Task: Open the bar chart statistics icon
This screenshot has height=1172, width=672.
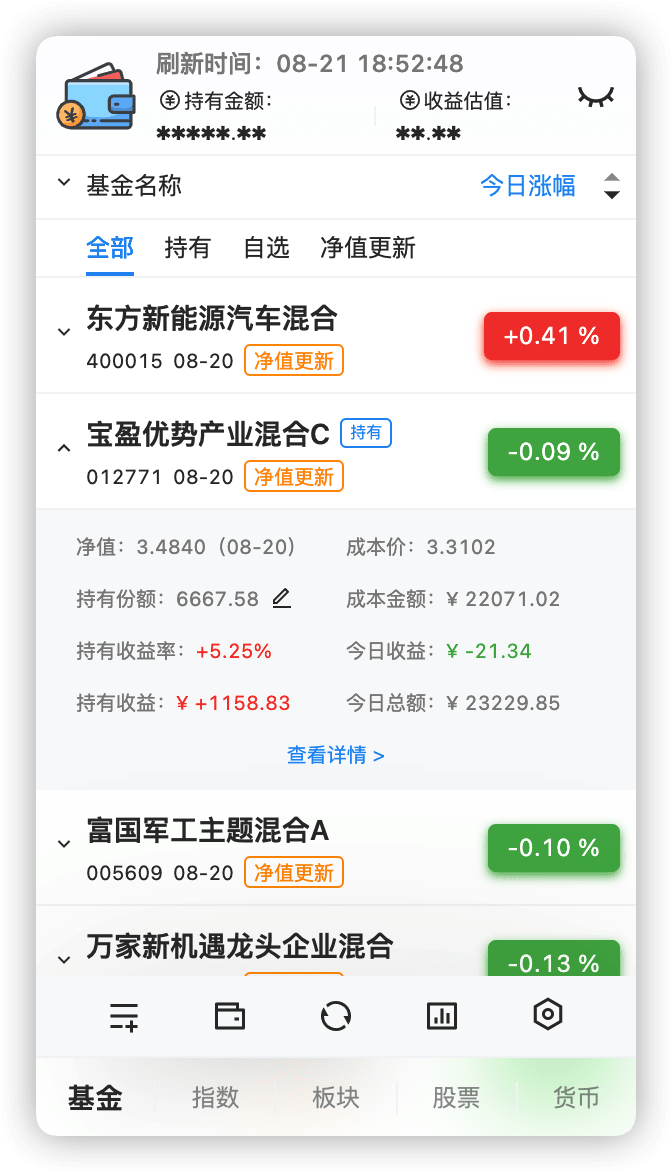Action: [442, 1016]
